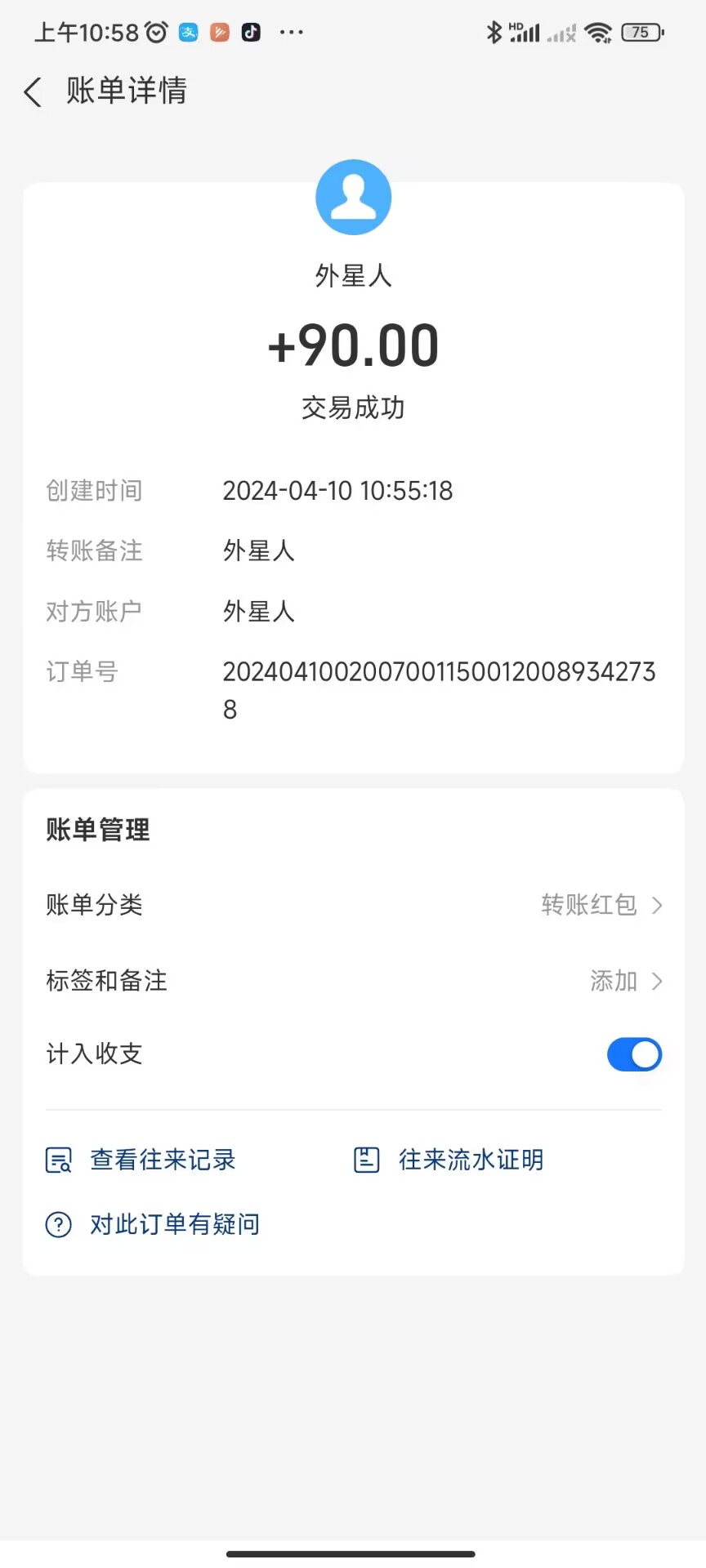Image resolution: width=706 pixels, height=1568 pixels.
Task: Turn off the 计入收支 switch
Action: pyautogui.click(x=634, y=1054)
